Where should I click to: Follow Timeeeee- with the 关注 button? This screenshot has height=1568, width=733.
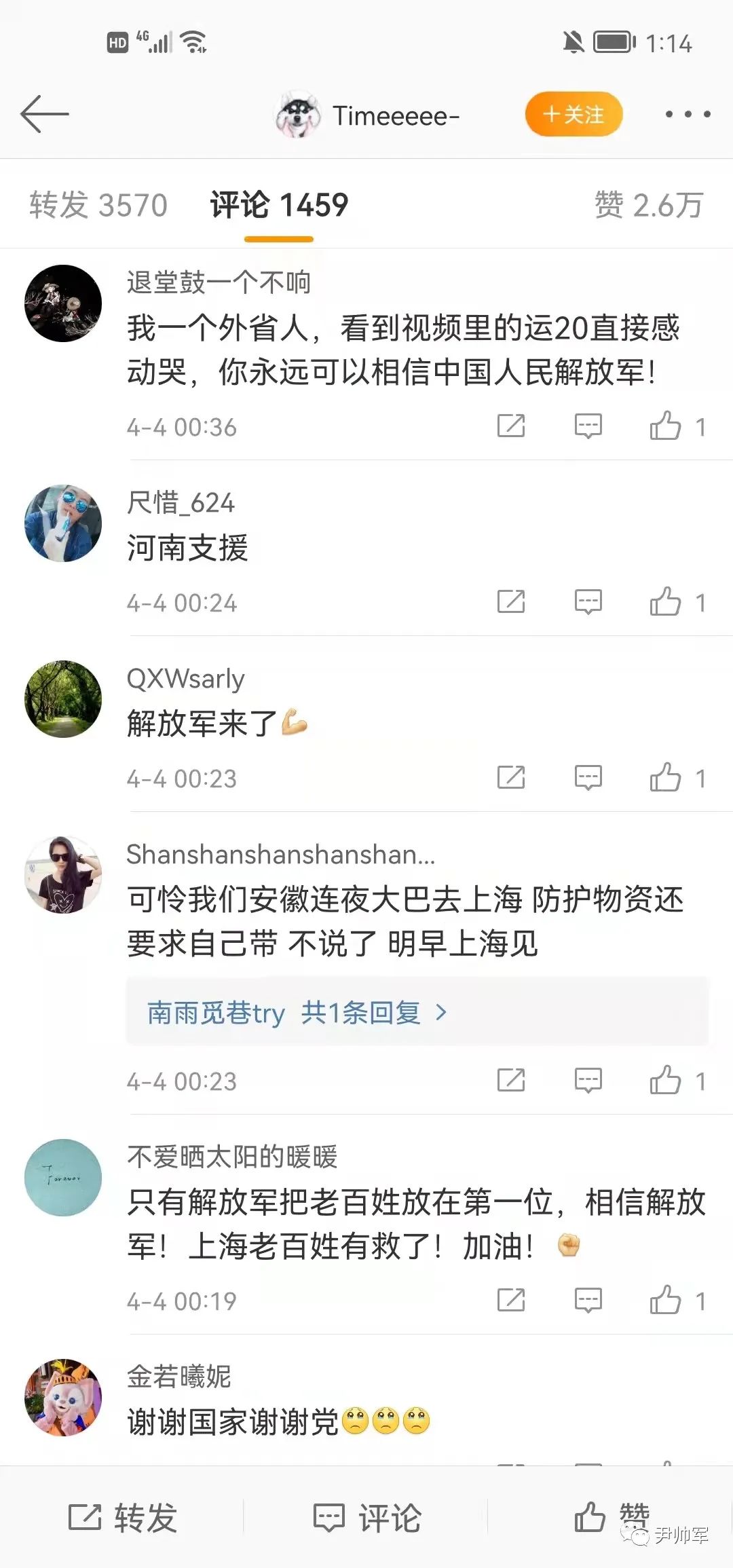pos(574,114)
